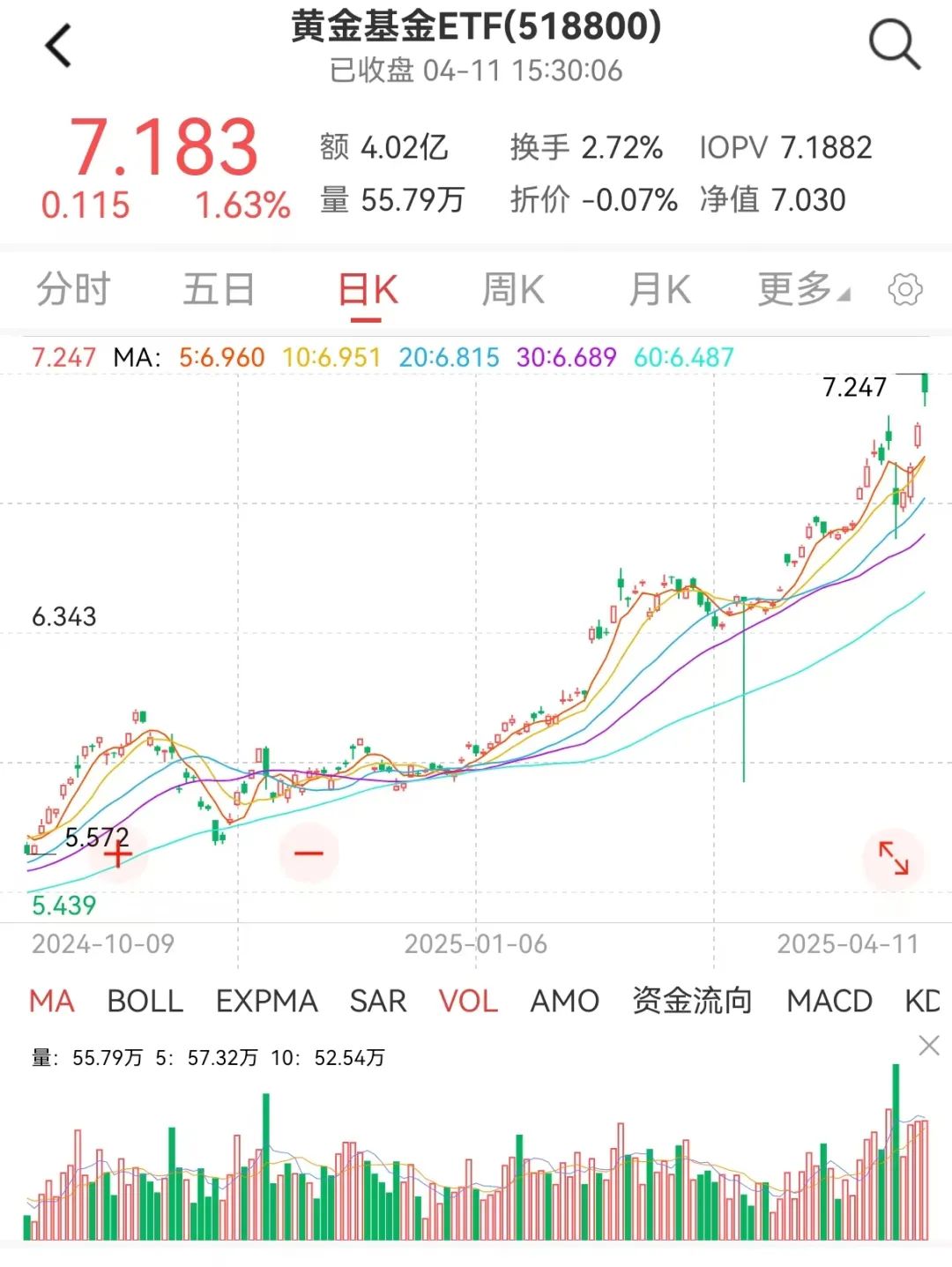Select the MA indicator
Screen dimensions: 952x1267
tap(52, 1002)
